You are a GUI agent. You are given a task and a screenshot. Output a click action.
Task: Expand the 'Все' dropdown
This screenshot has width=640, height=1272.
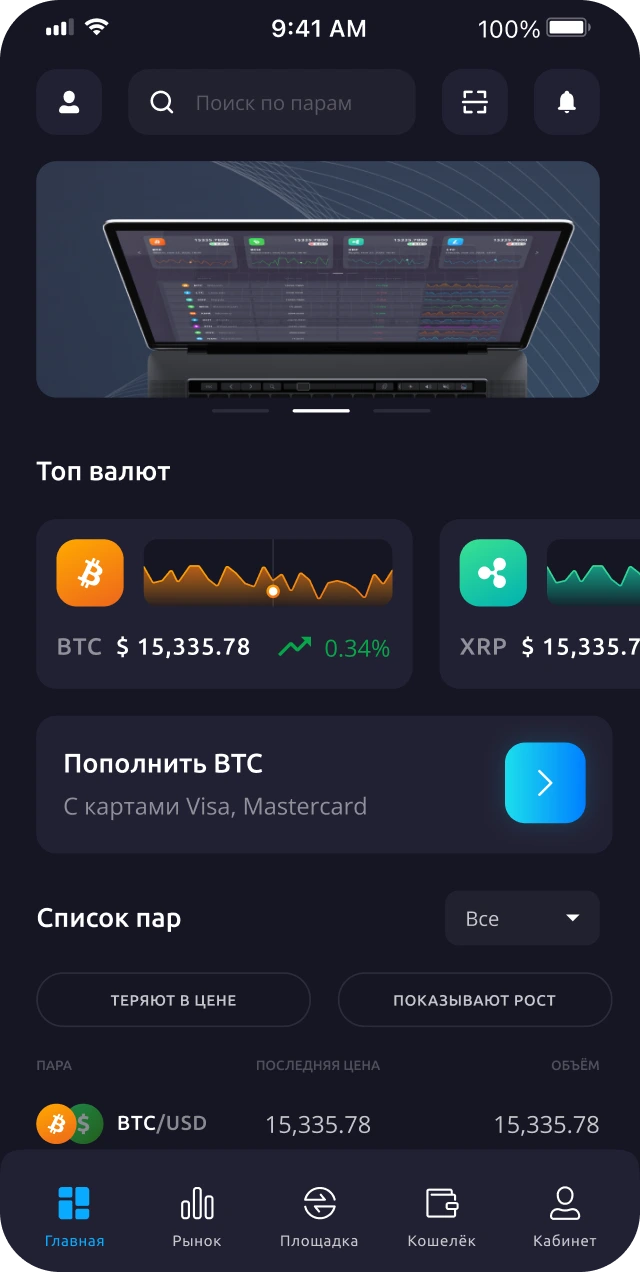(x=522, y=918)
